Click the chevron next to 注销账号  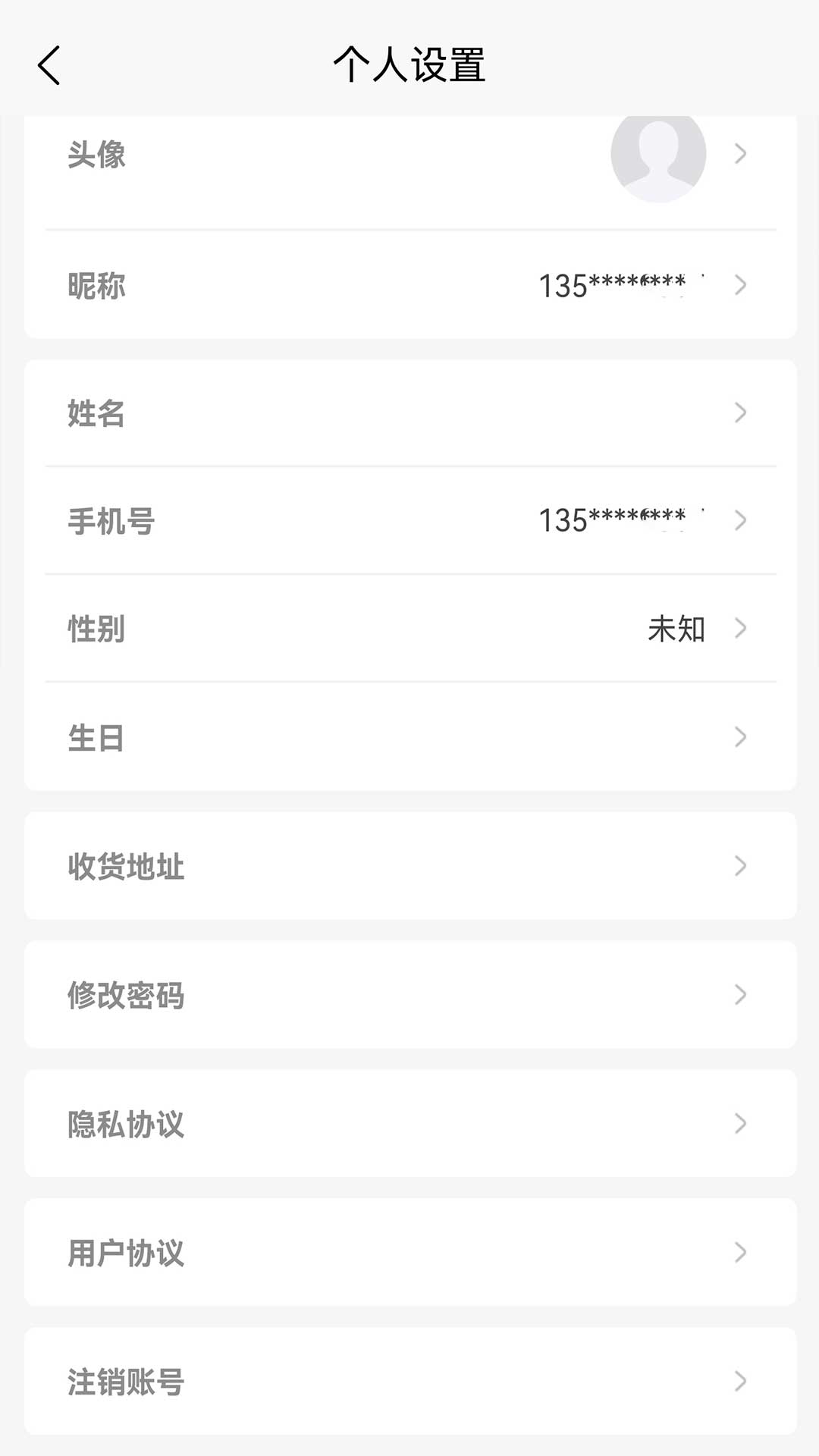(741, 1382)
